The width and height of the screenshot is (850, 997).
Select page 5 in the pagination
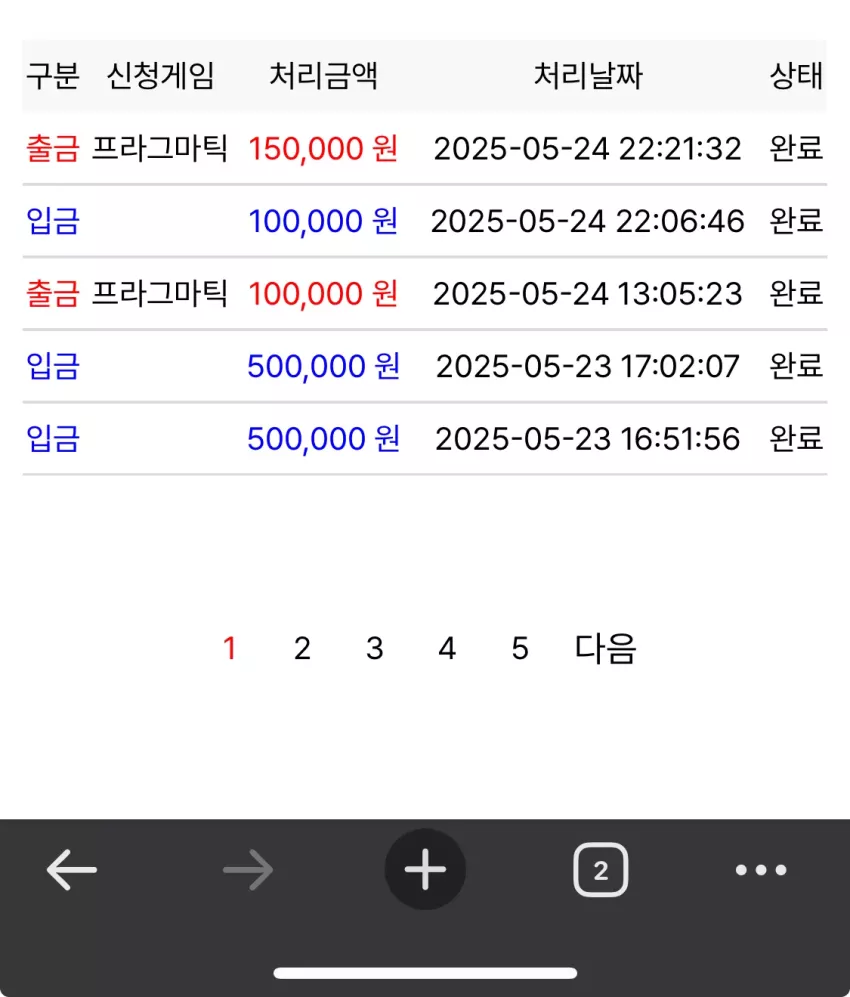(x=520, y=649)
